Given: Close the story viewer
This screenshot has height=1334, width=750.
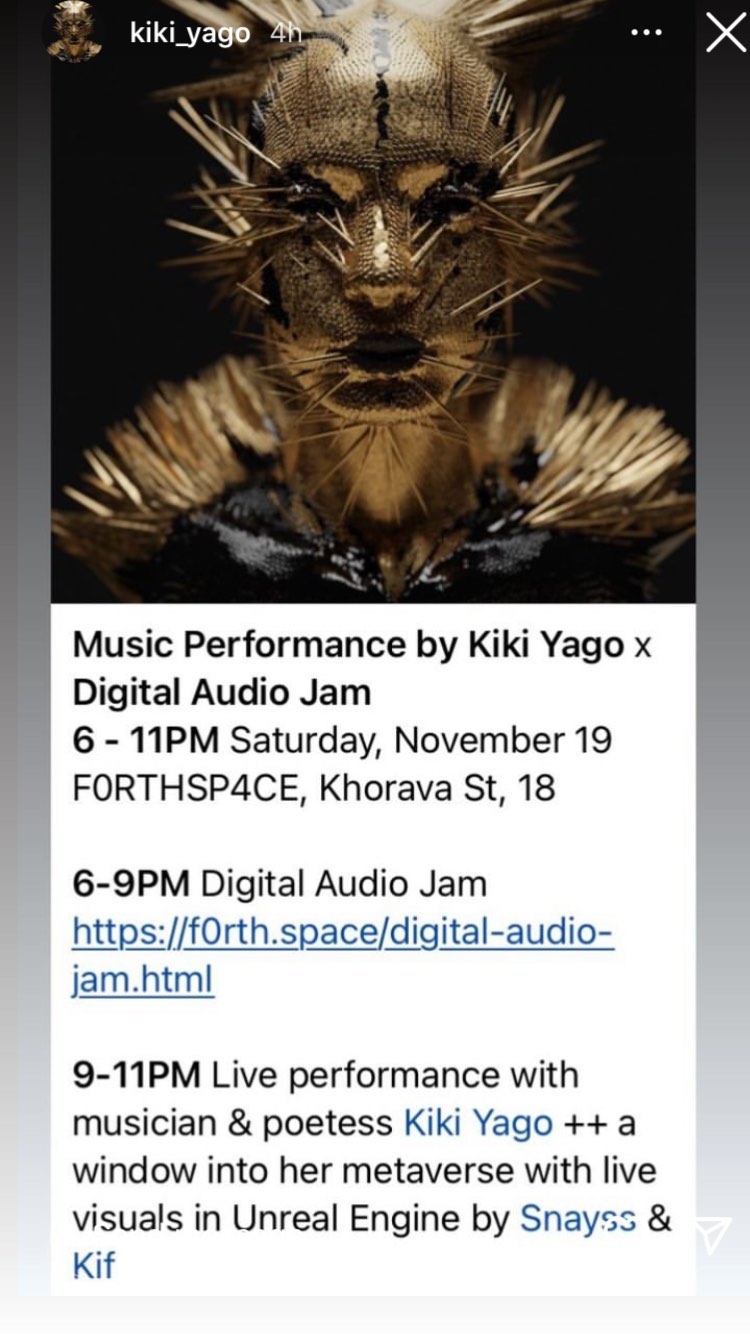Looking at the screenshot, I should [x=725, y=33].
